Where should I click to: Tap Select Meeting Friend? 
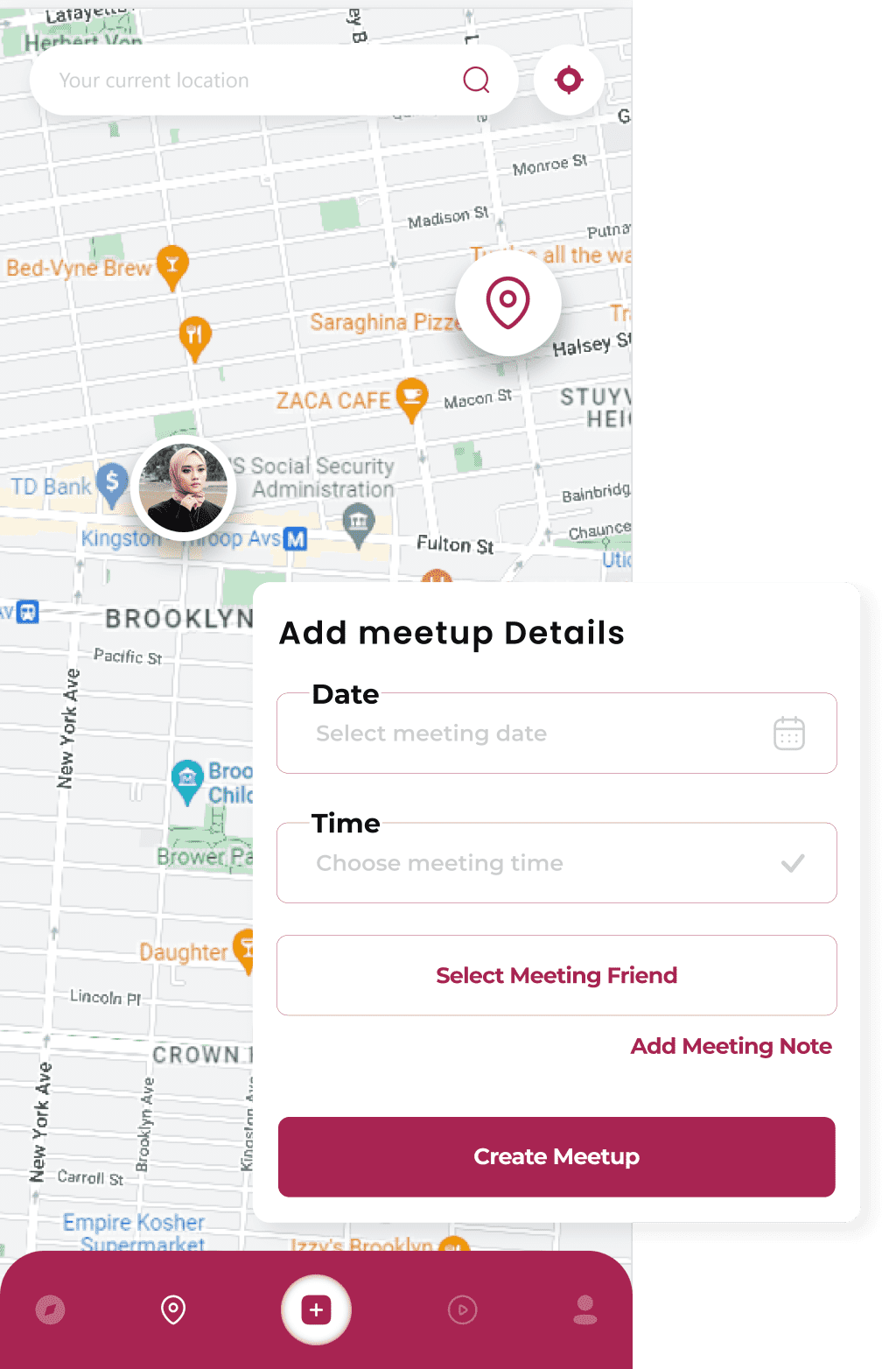tap(556, 975)
